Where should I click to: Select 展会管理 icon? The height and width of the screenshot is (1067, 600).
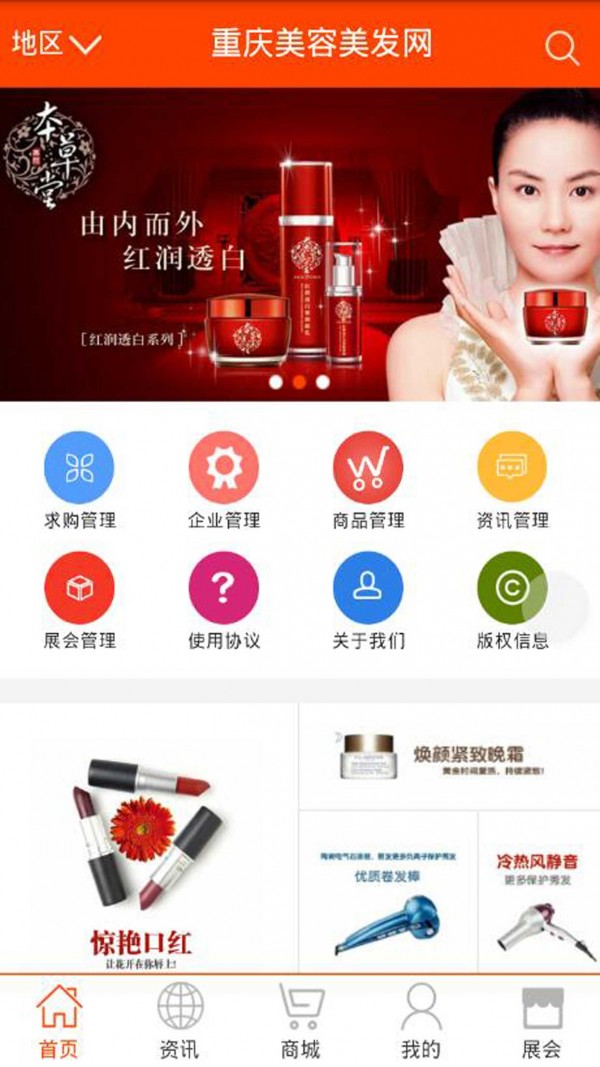click(79, 588)
